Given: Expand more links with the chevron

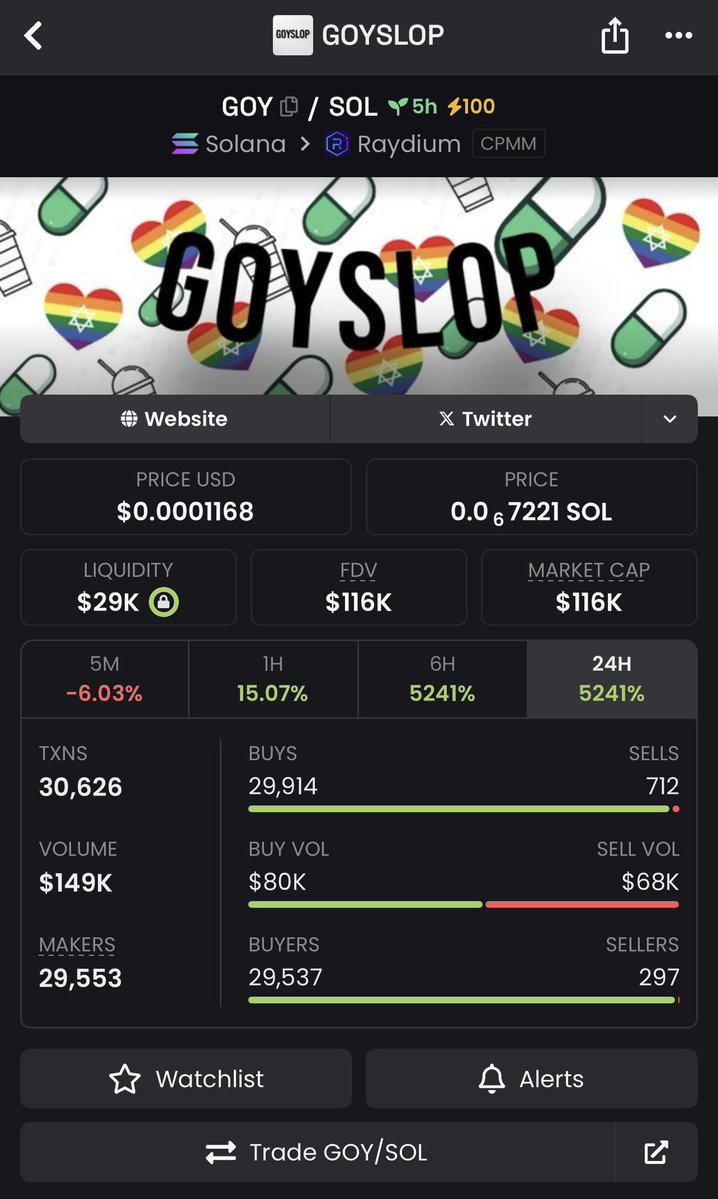Looking at the screenshot, I should tap(670, 419).
